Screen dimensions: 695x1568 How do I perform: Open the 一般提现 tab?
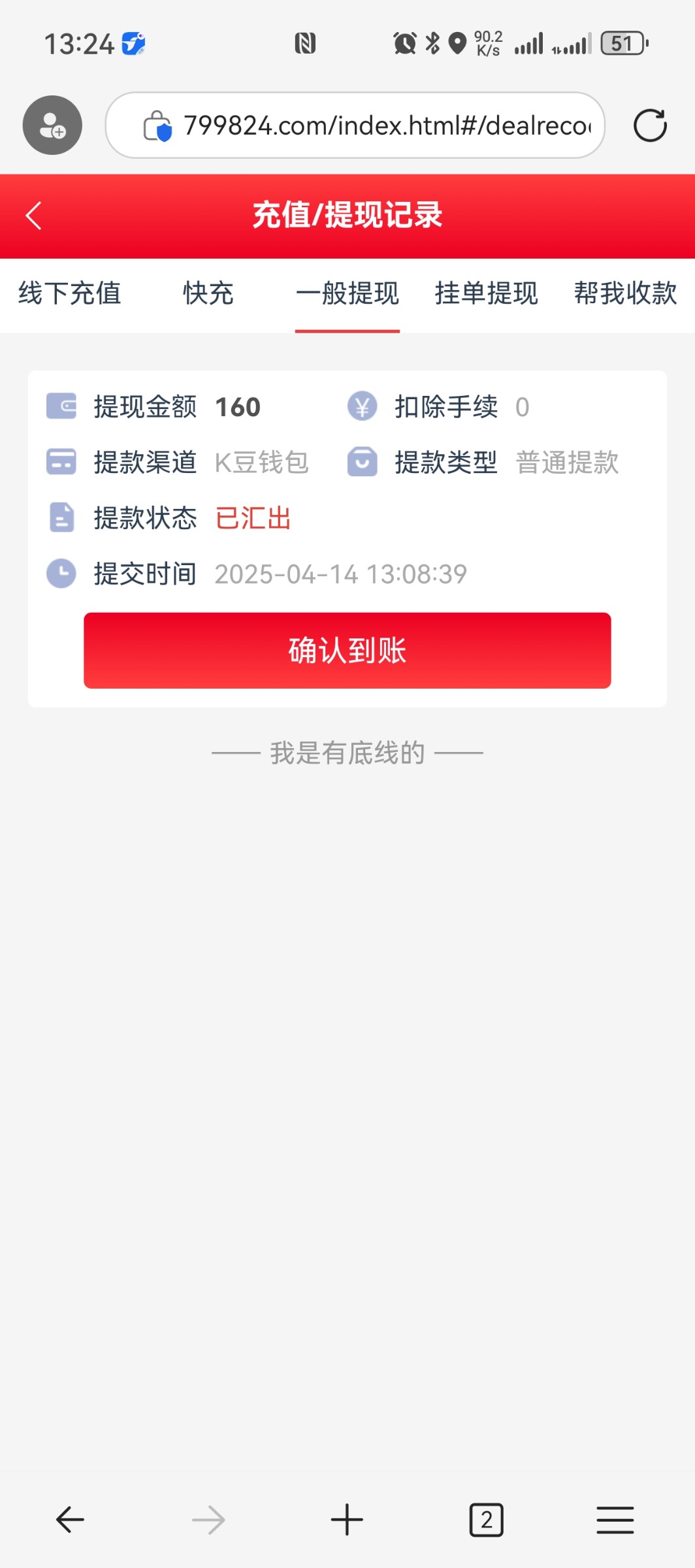347,293
